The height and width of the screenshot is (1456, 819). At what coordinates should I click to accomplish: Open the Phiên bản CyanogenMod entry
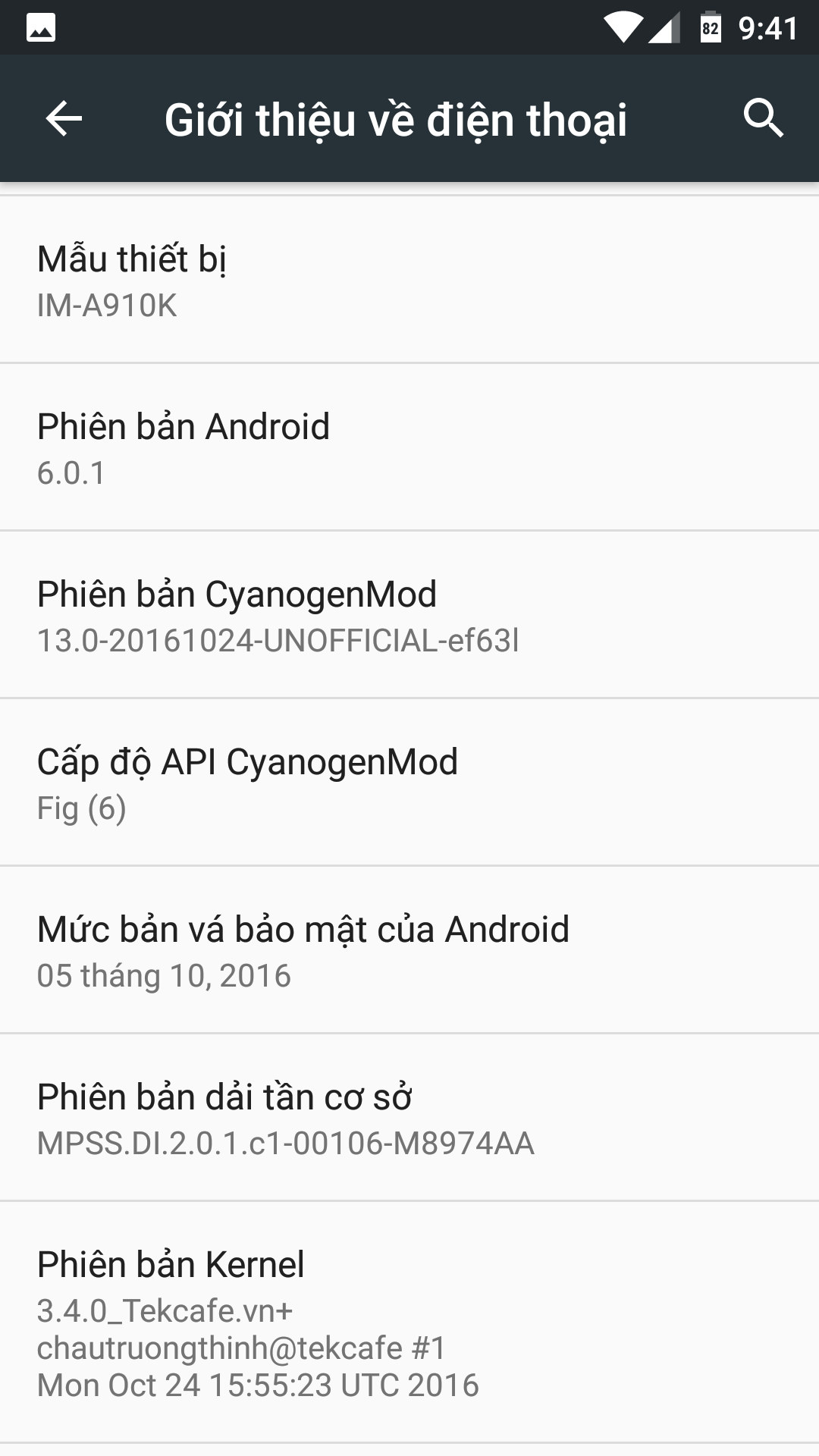point(409,615)
